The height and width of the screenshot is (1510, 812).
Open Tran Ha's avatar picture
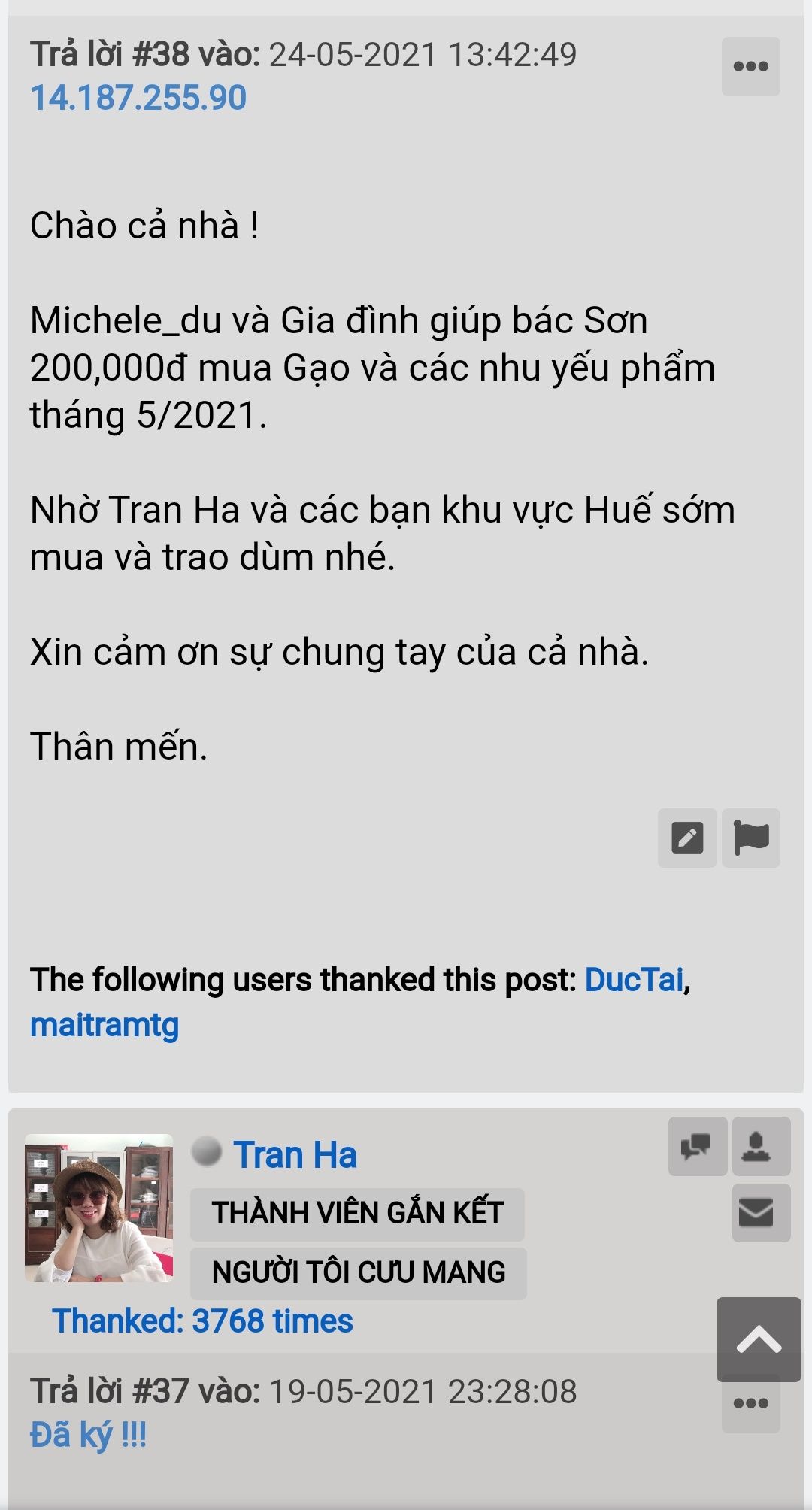tap(98, 1208)
